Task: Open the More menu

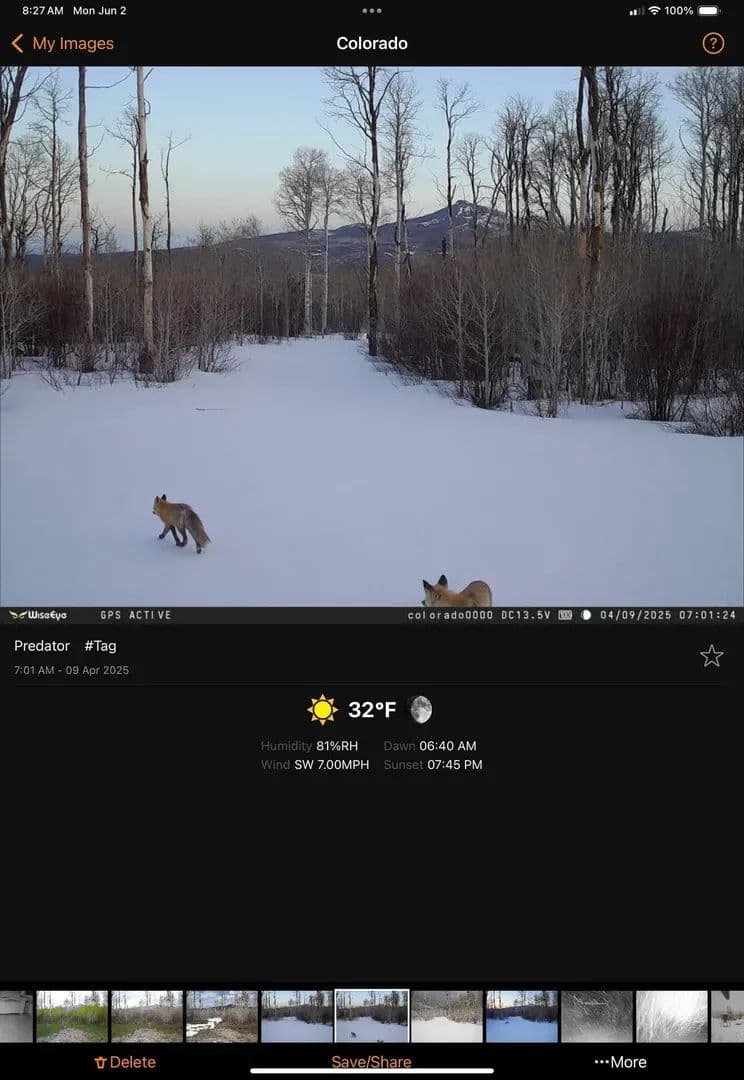Action: tap(620, 1062)
